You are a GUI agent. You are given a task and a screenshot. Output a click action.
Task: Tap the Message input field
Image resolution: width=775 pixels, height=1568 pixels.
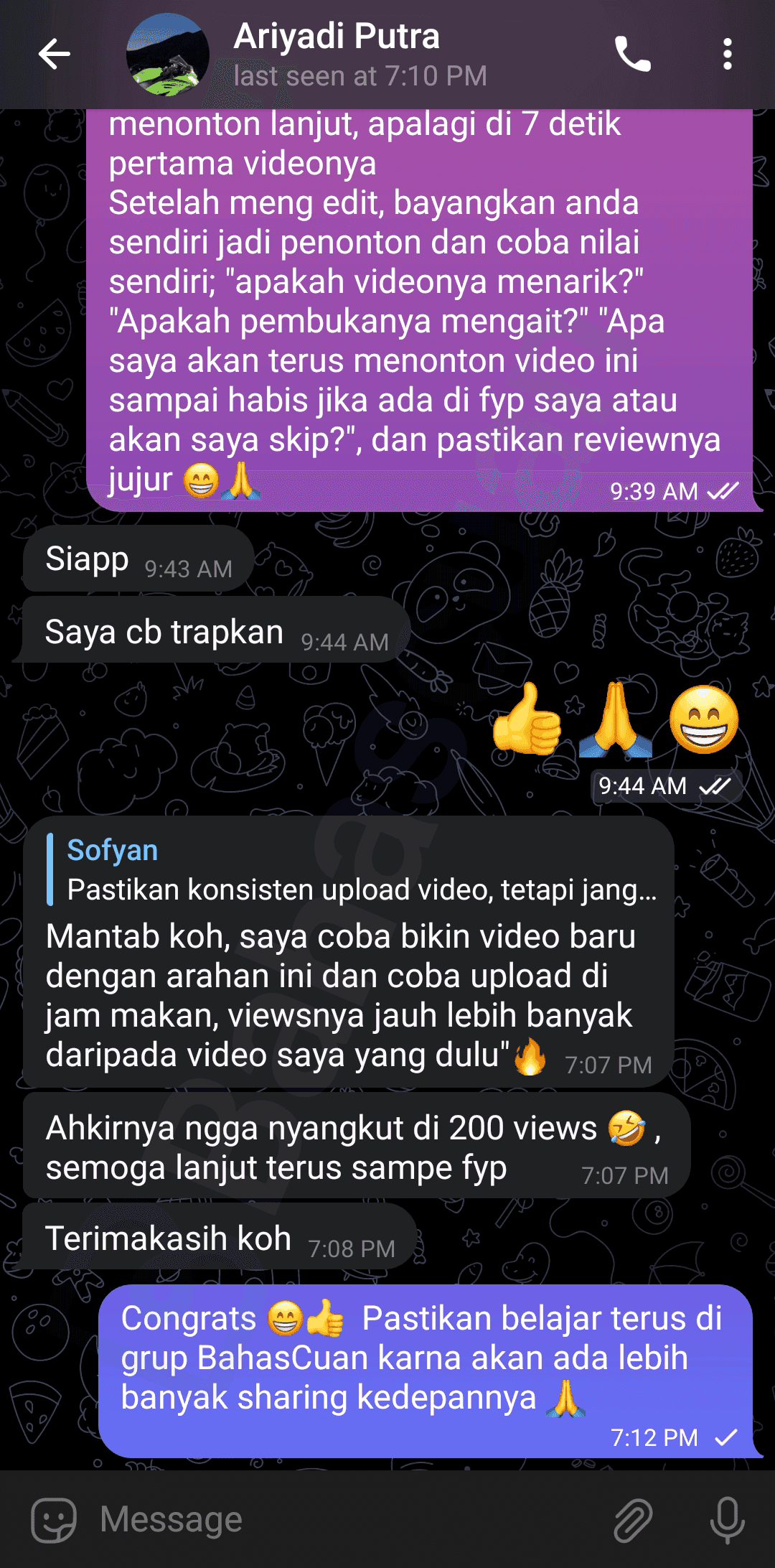click(x=287, y=1517)
